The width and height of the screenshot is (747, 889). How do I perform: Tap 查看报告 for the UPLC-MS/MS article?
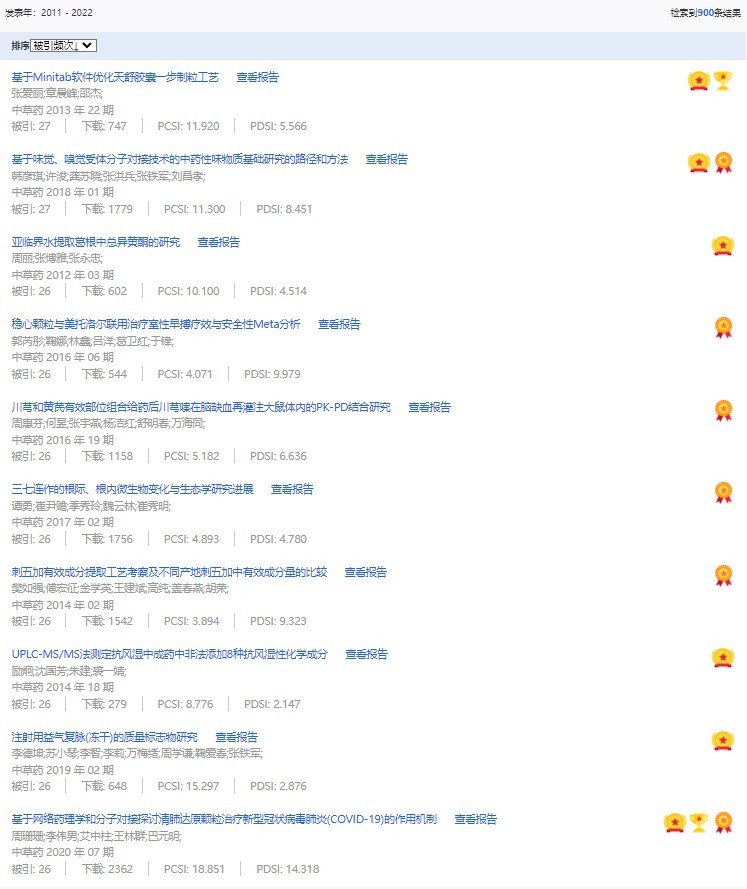[366, 654]
